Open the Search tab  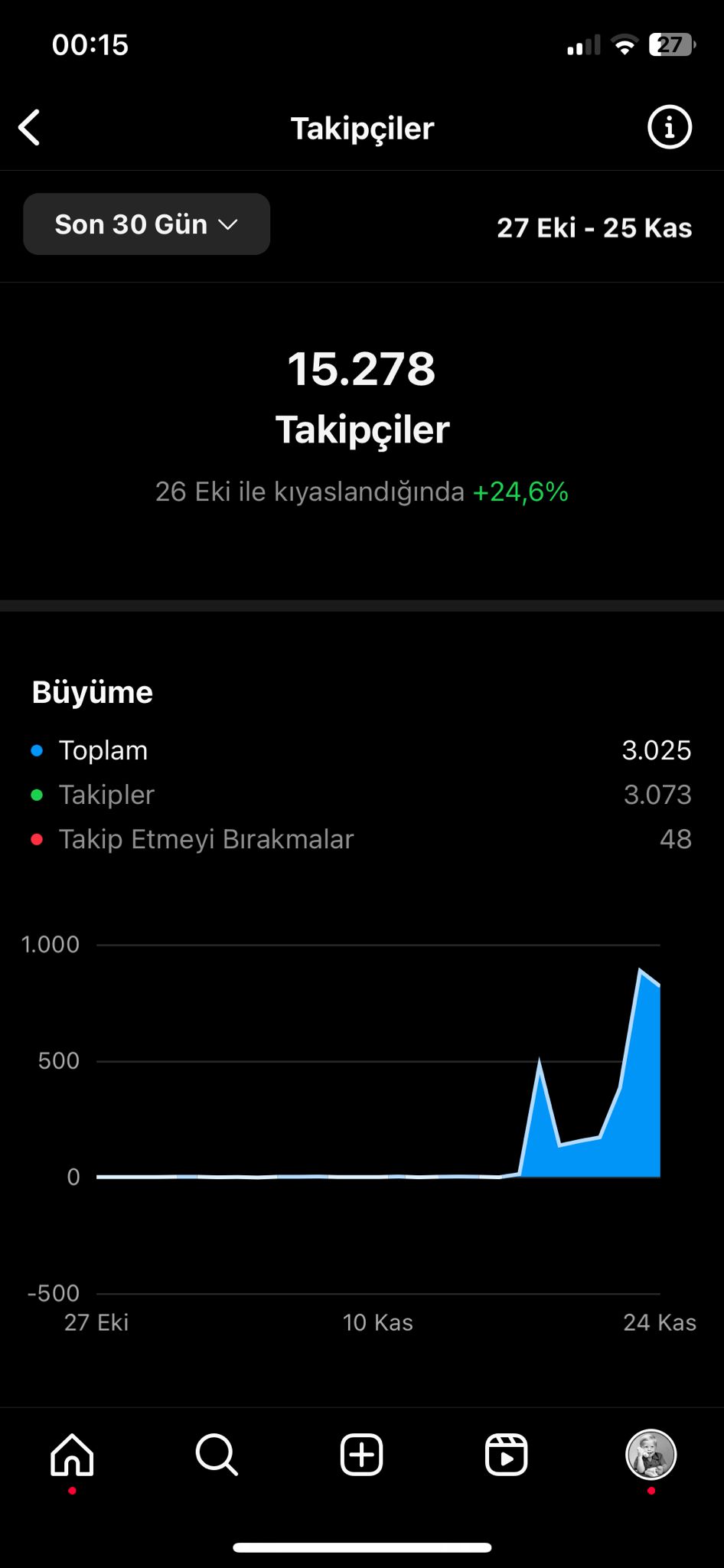217,1455
